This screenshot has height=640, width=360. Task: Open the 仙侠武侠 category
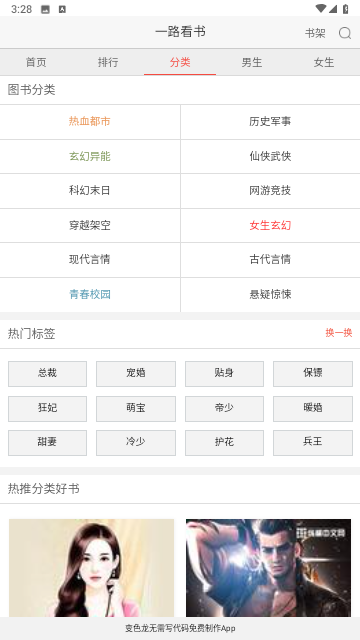tap(270, 156)
